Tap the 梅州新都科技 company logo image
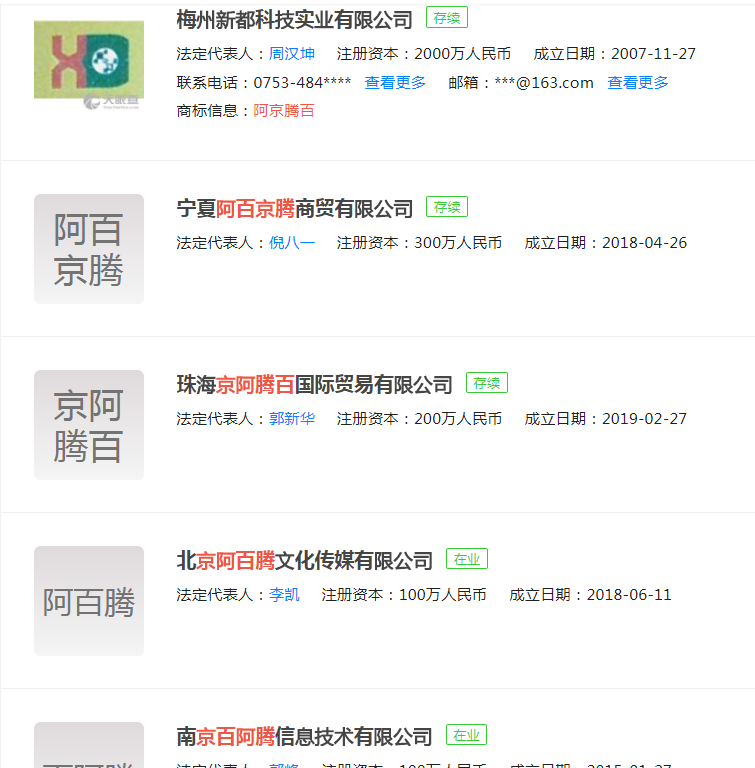755x768 pixels. [89, 62]
